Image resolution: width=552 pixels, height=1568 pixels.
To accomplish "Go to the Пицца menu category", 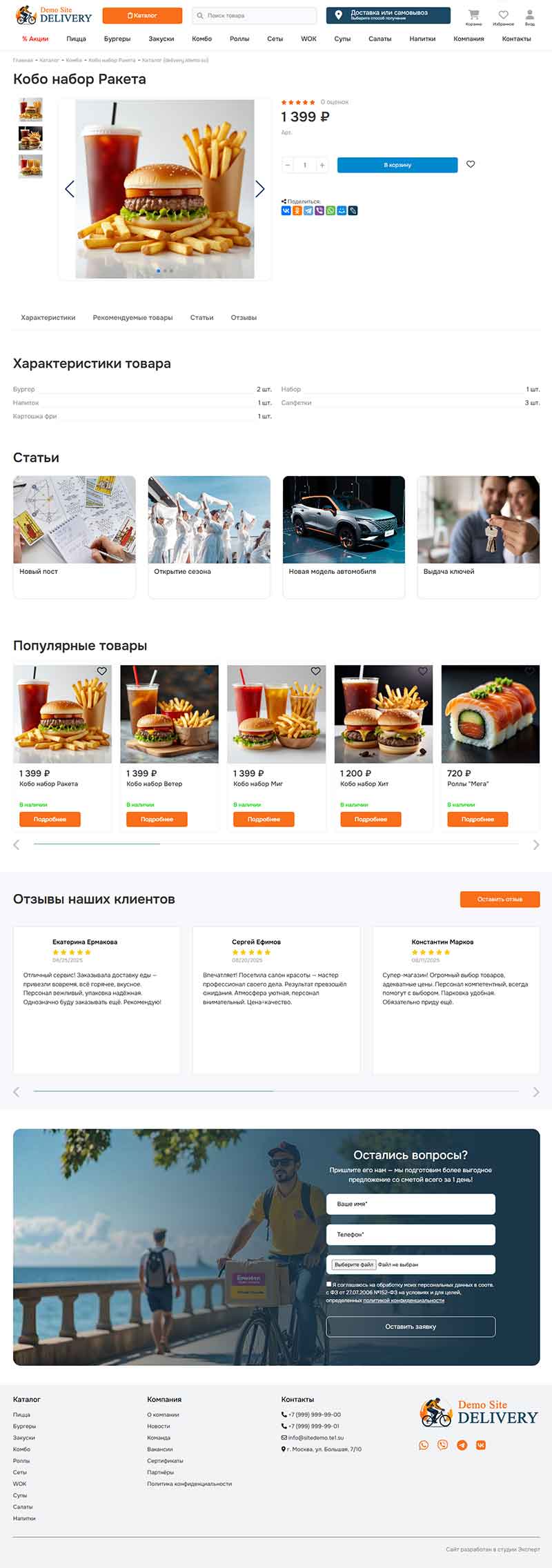I will (x=76, y=39).
